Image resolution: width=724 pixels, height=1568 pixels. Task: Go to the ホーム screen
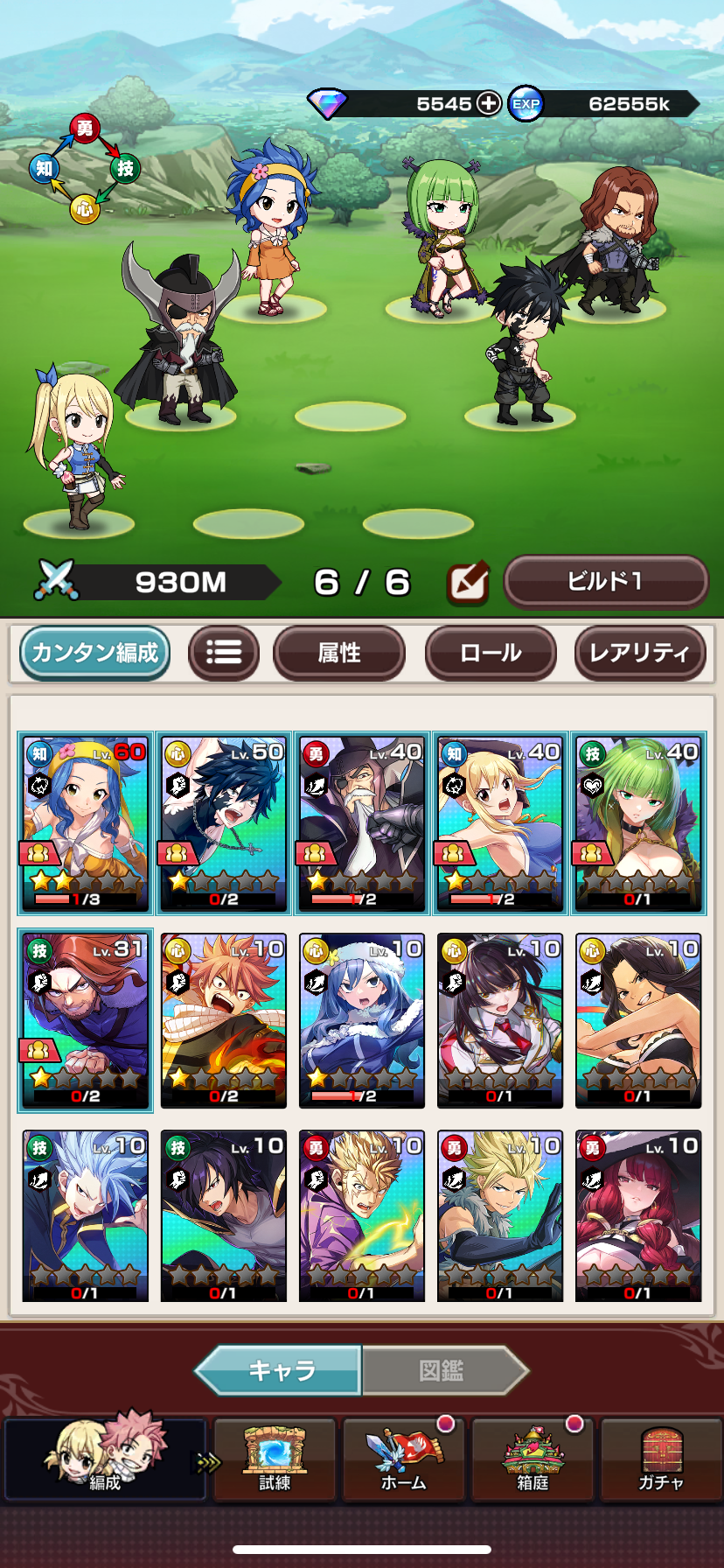tap(403, 1459)
